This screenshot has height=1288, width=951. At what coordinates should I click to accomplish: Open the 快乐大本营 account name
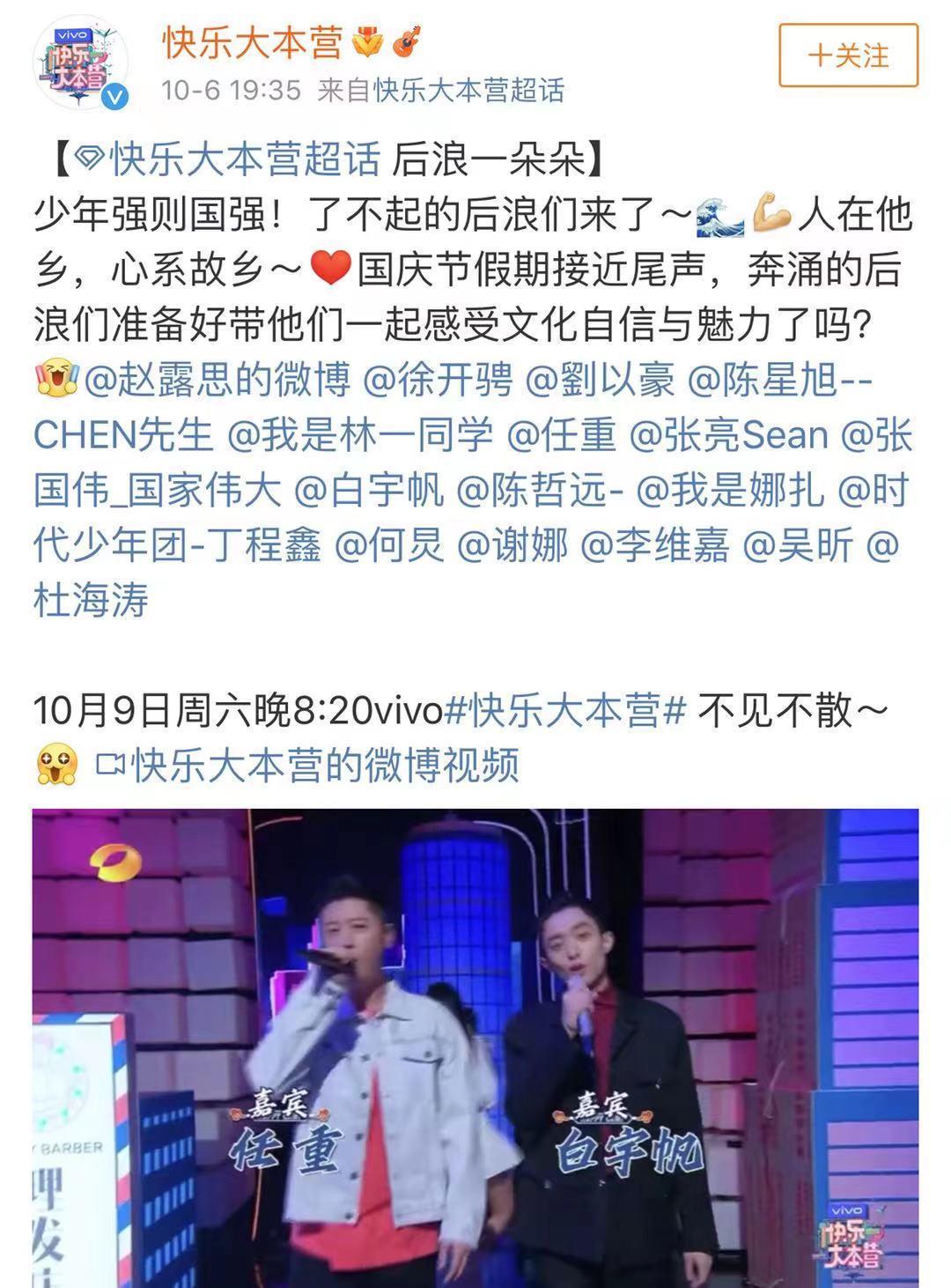[x=252, y=41]
